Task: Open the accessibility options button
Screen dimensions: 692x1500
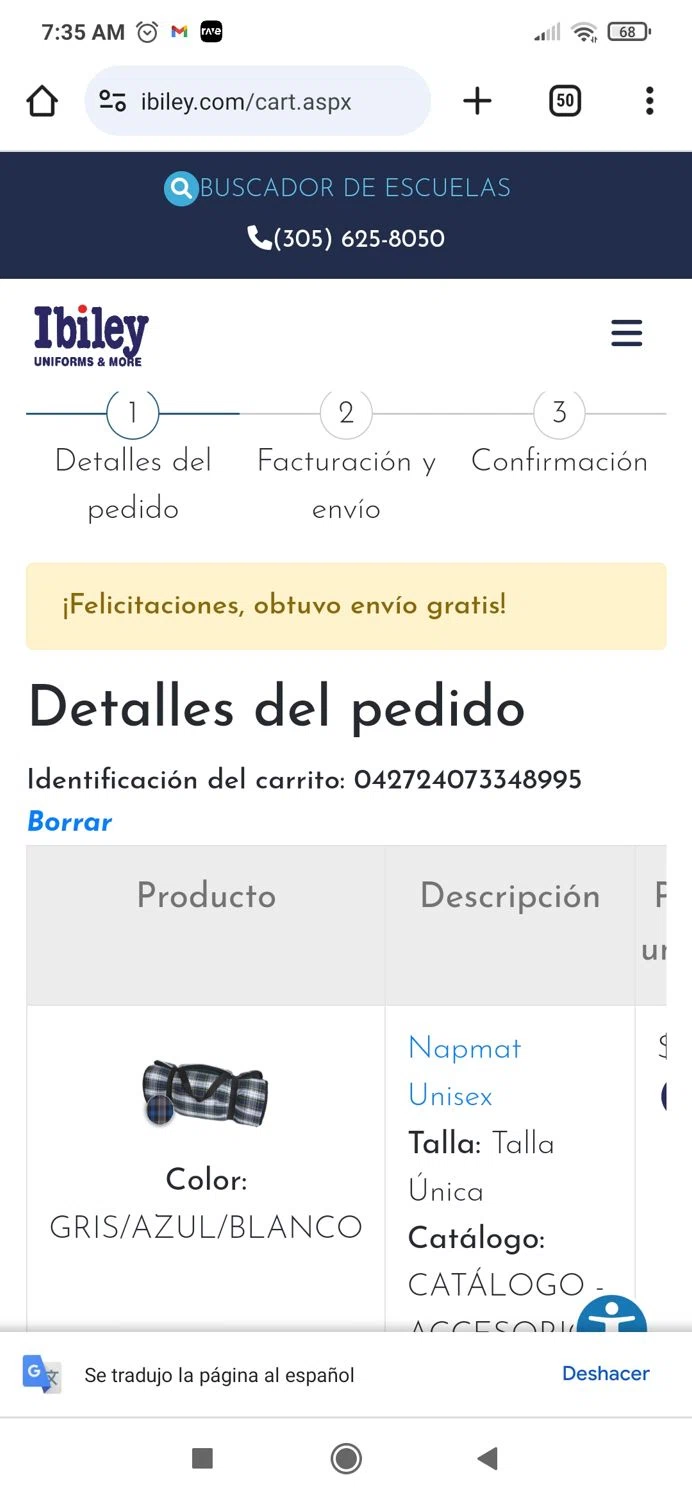Action: pyautogui.click(x=612, y=1322)
